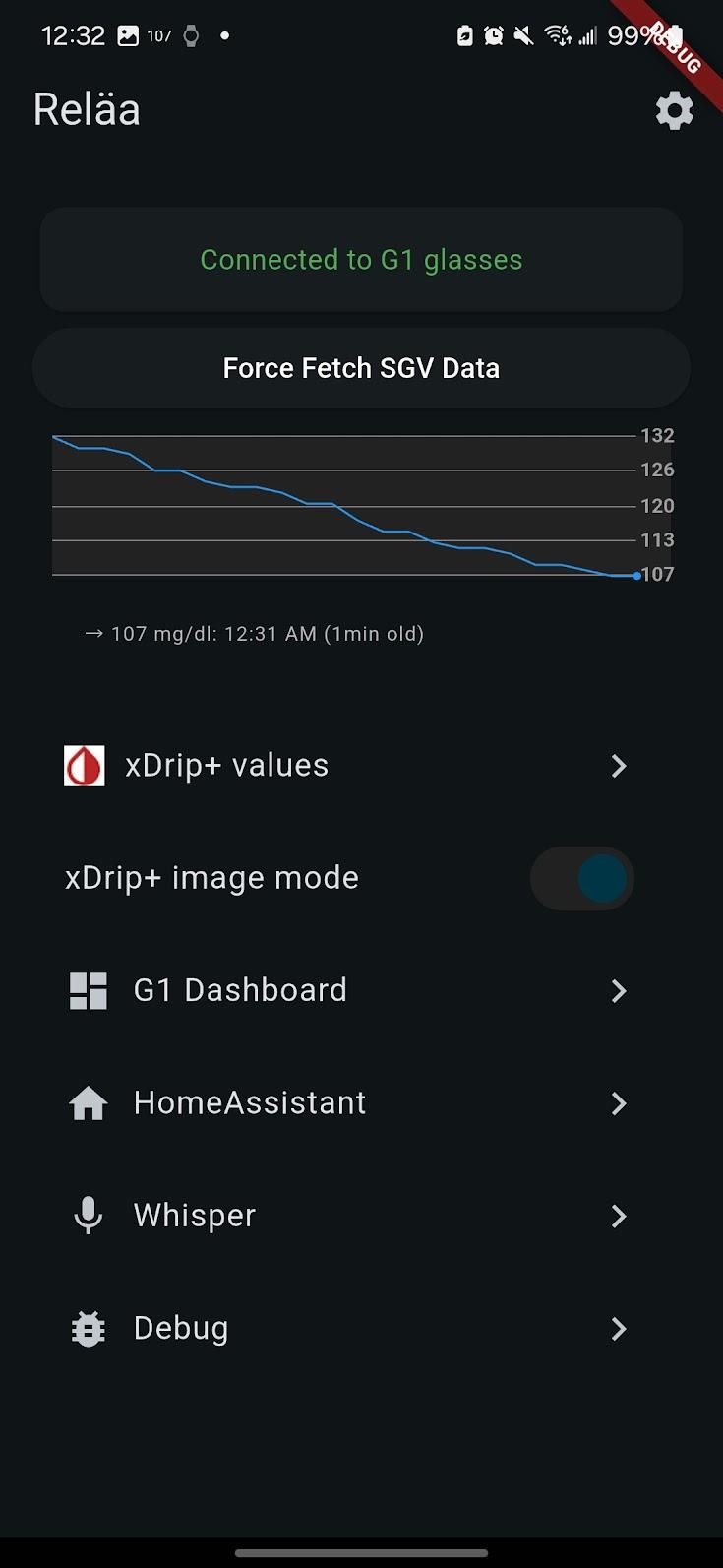The width and height of the screenshot is (723, 1568).
Task: Open the settings gear icon
Action: 675,110
